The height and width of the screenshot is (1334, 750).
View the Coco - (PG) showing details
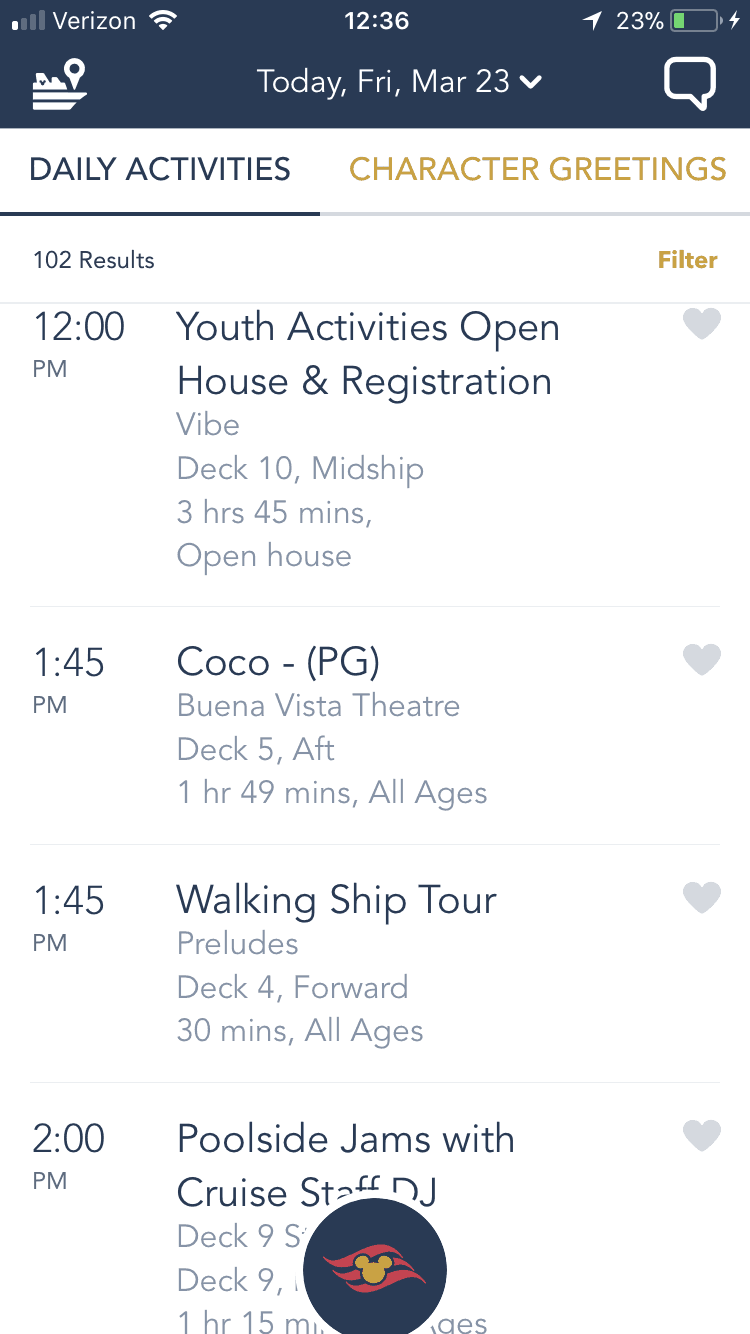pyautogui.click(x=280, y=662)
